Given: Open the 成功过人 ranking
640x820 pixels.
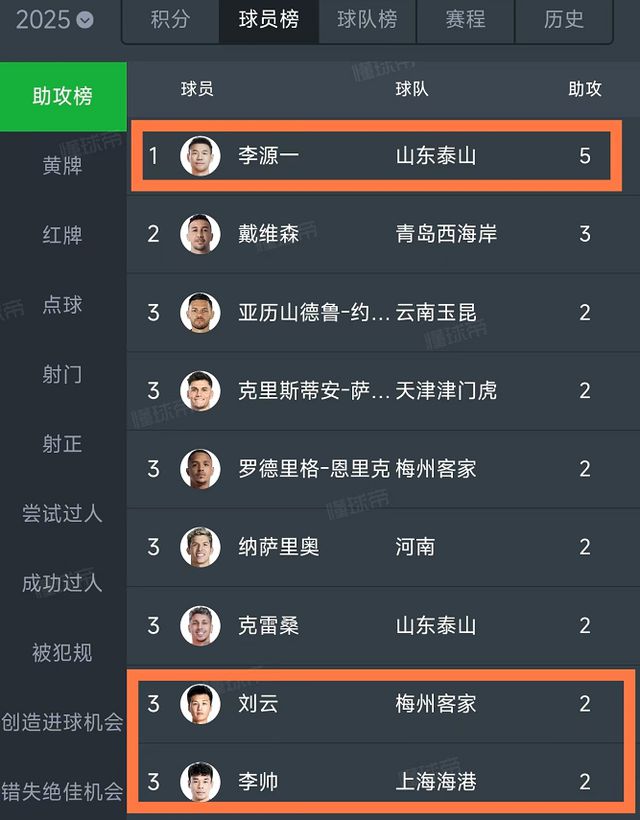Looking at the screenshot, I should coord(62,583).
